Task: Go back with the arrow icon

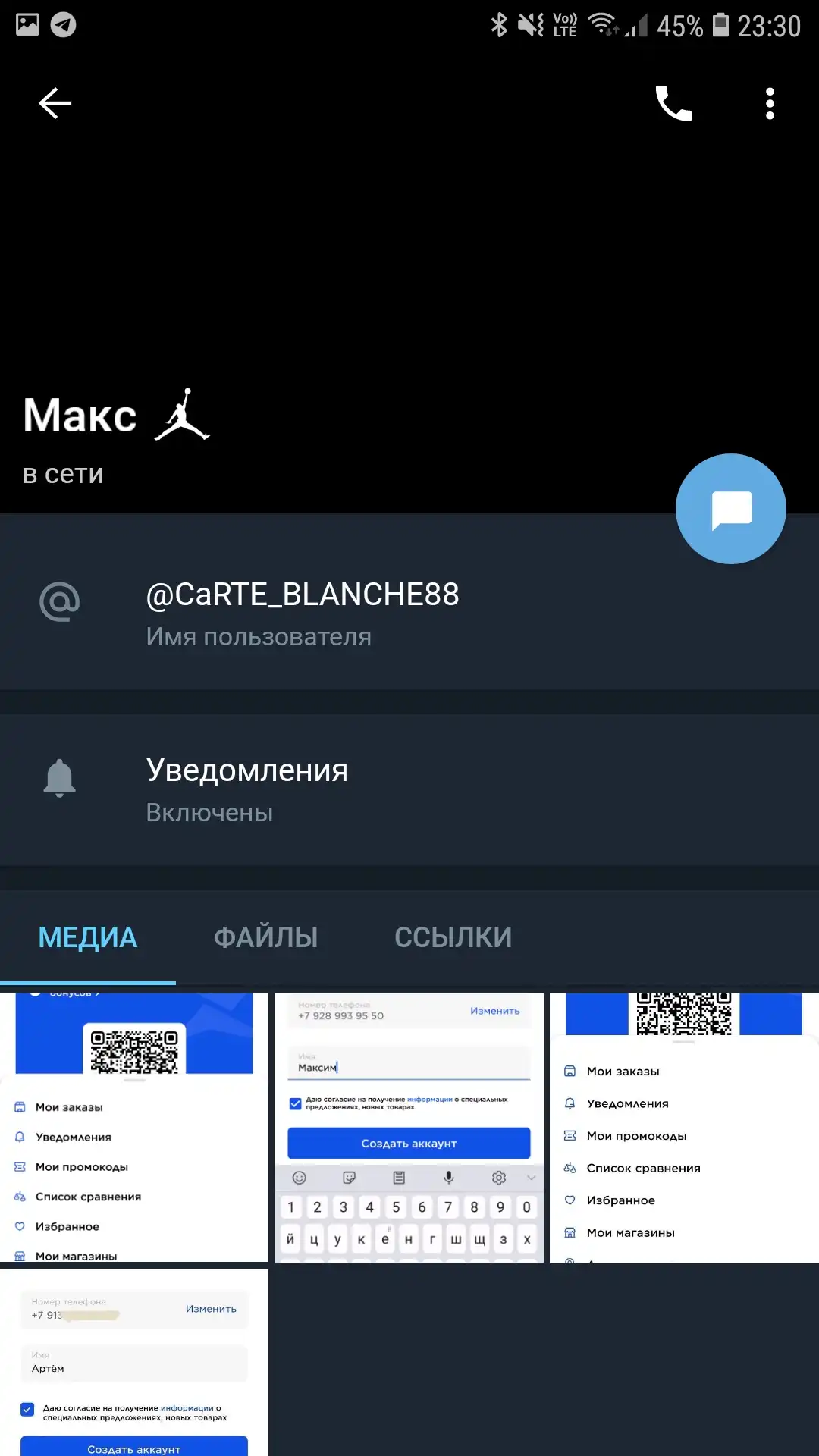Action: (x=55, y=103)
